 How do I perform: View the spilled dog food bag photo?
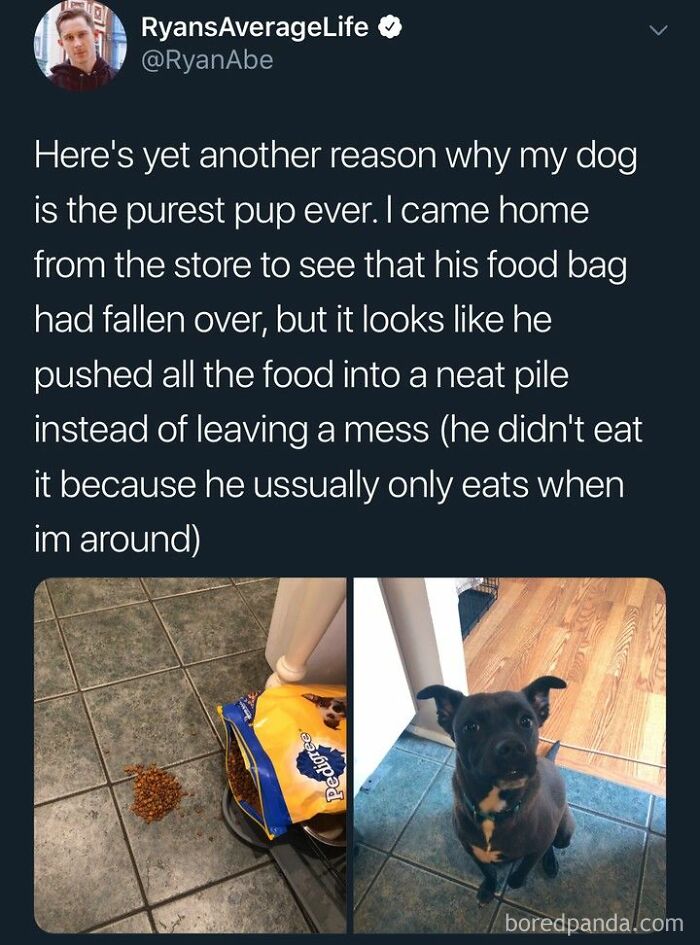click(190, 754)
